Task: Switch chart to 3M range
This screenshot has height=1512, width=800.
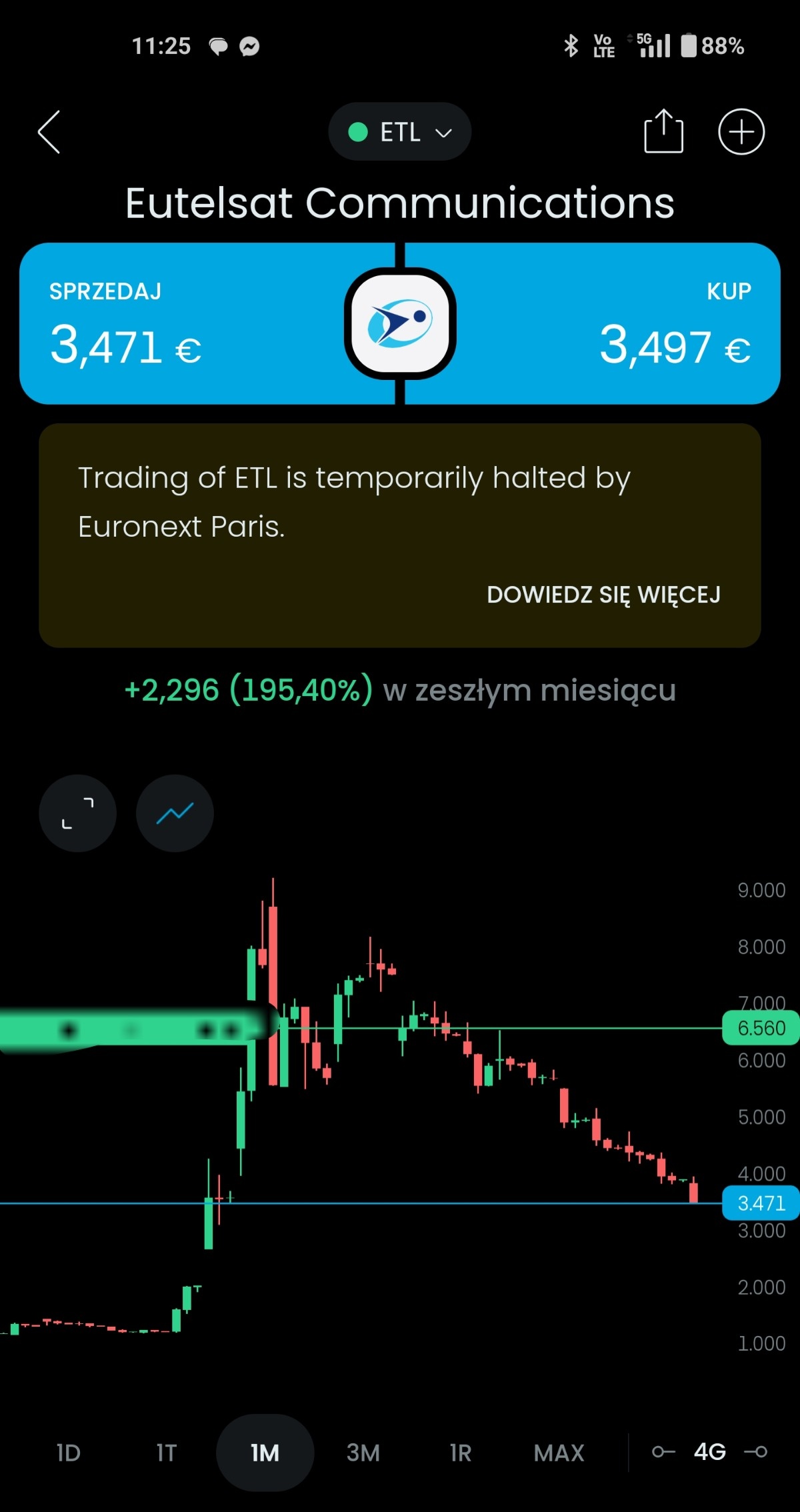Action: tap(363, 1452)
